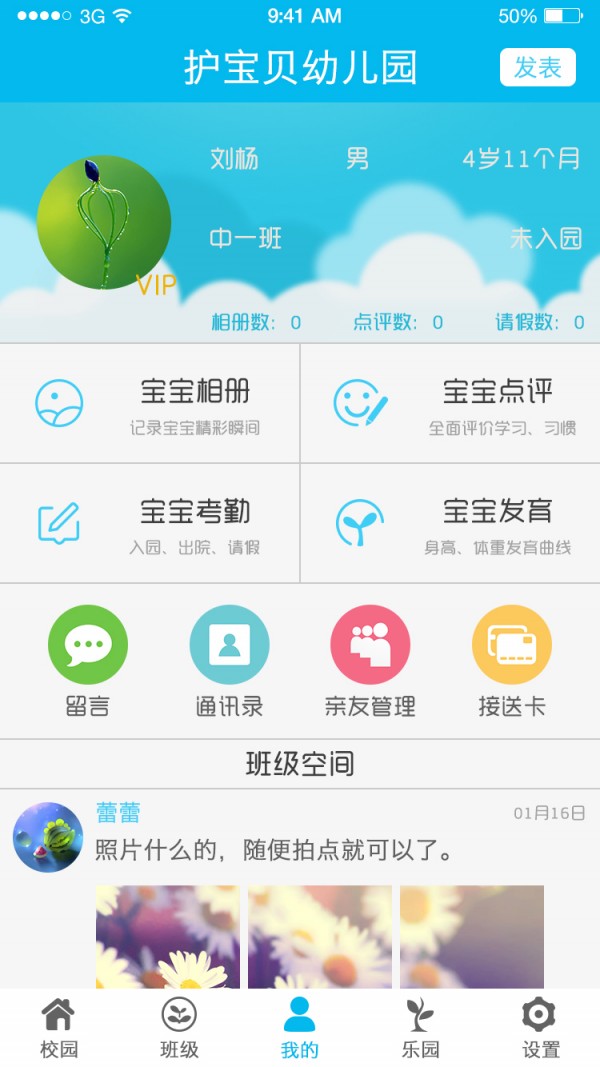The image size is (600, 1067).
Task: Open 宝宝发育 growth curves
Action: point(450,524)
